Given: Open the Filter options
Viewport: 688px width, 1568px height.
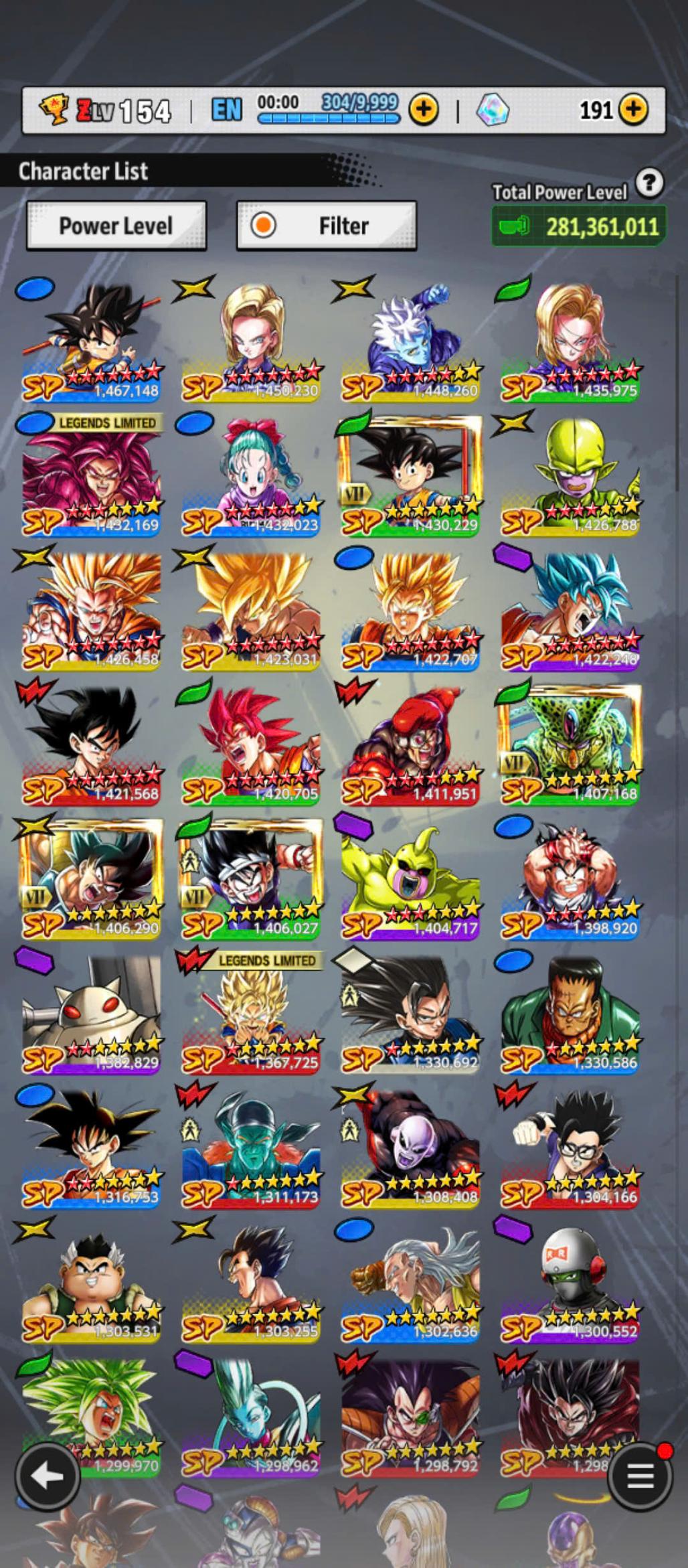Looking at the screenshot, I should (327, 226).
